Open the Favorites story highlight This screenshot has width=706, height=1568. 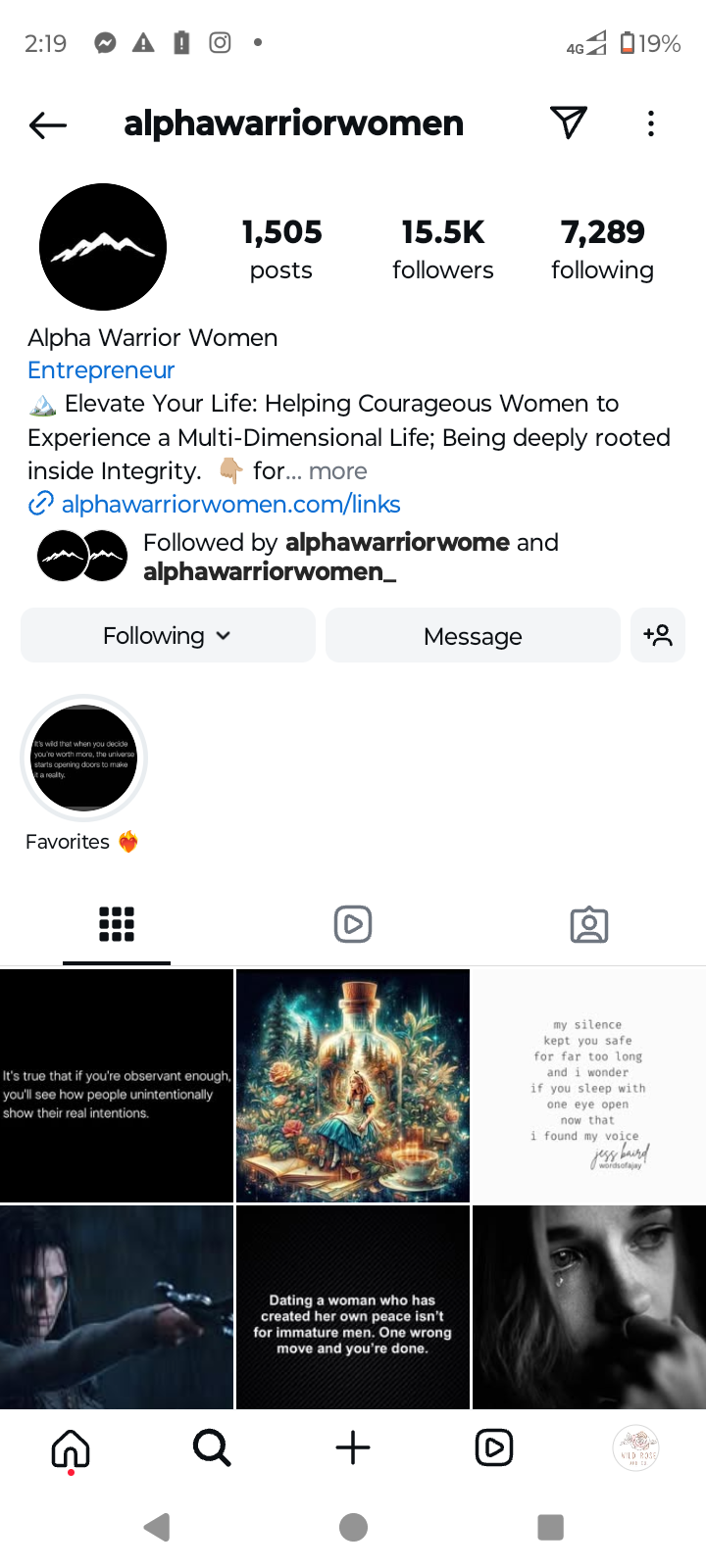click(x=84, y=759)
